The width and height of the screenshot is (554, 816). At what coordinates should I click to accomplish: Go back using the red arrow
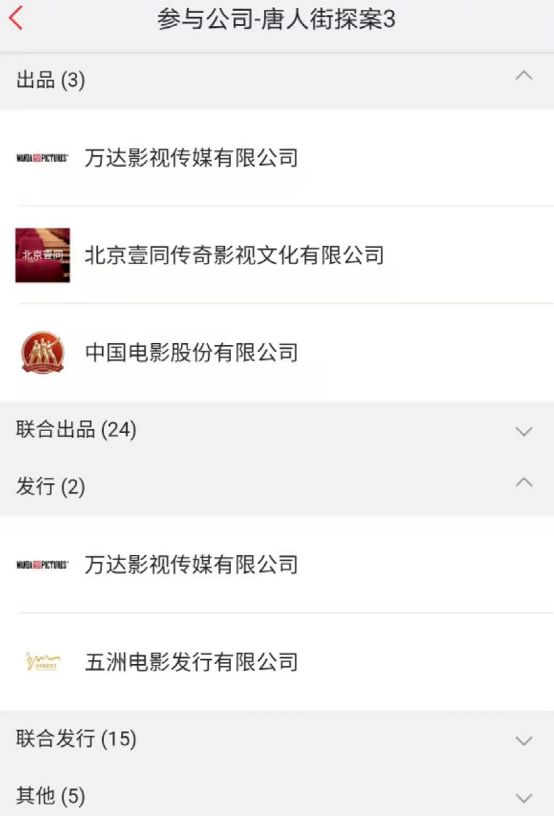pyautogui.click(x=16, y=18)
